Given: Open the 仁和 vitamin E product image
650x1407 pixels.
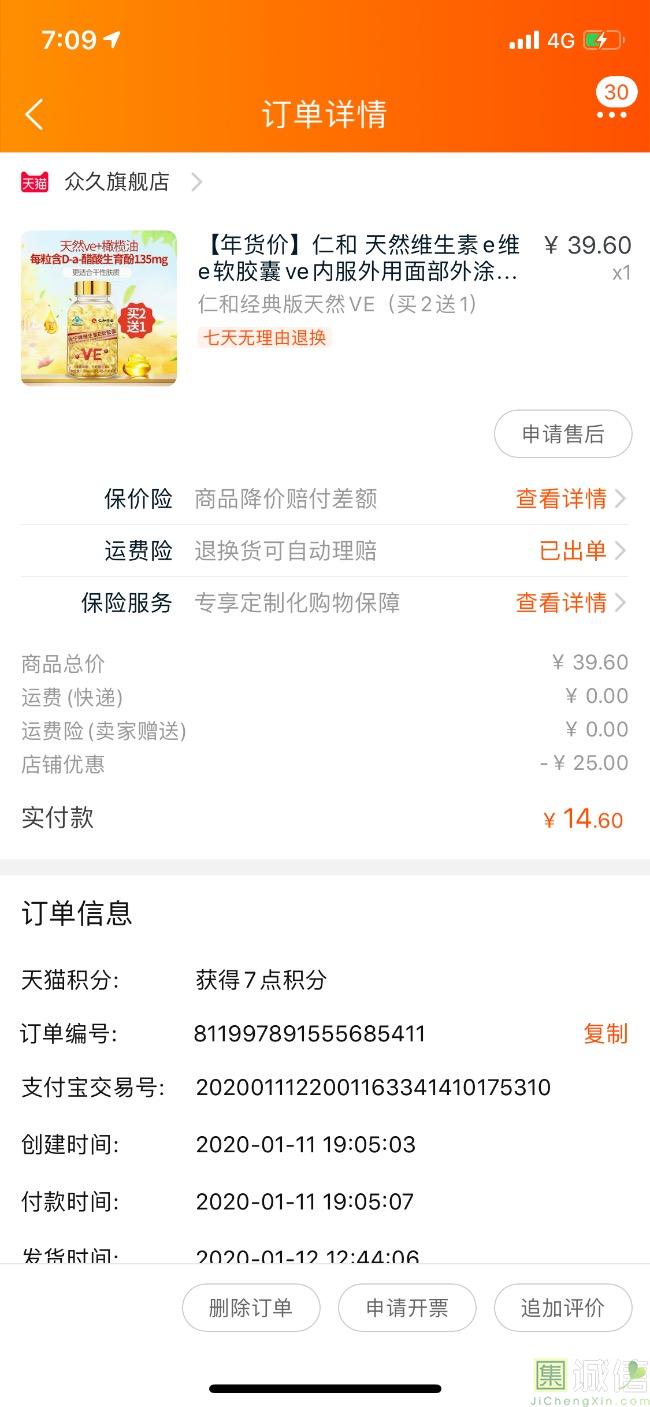Looking at the screenshot, I should tap(98, 308).
